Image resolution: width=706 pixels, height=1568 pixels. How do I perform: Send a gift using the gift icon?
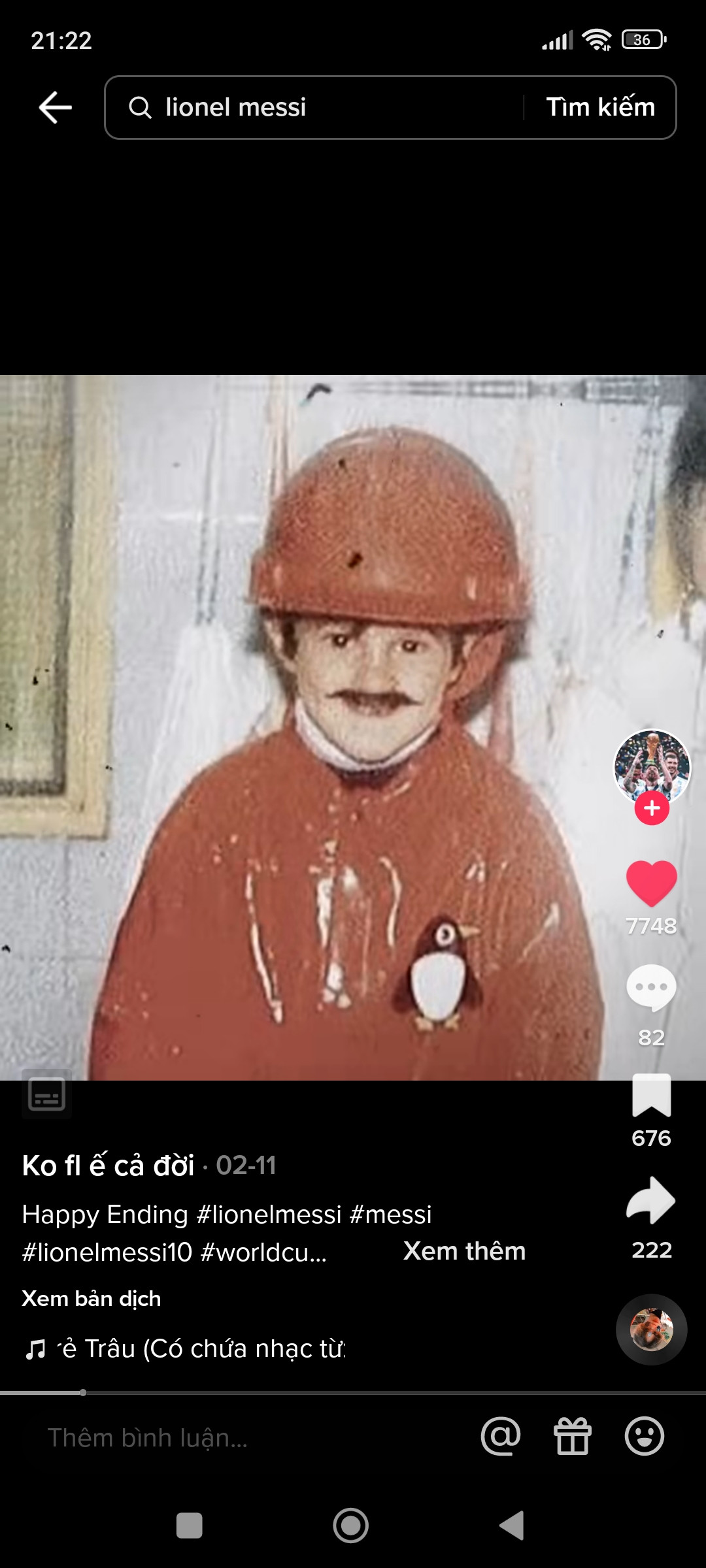[573, 1437]
